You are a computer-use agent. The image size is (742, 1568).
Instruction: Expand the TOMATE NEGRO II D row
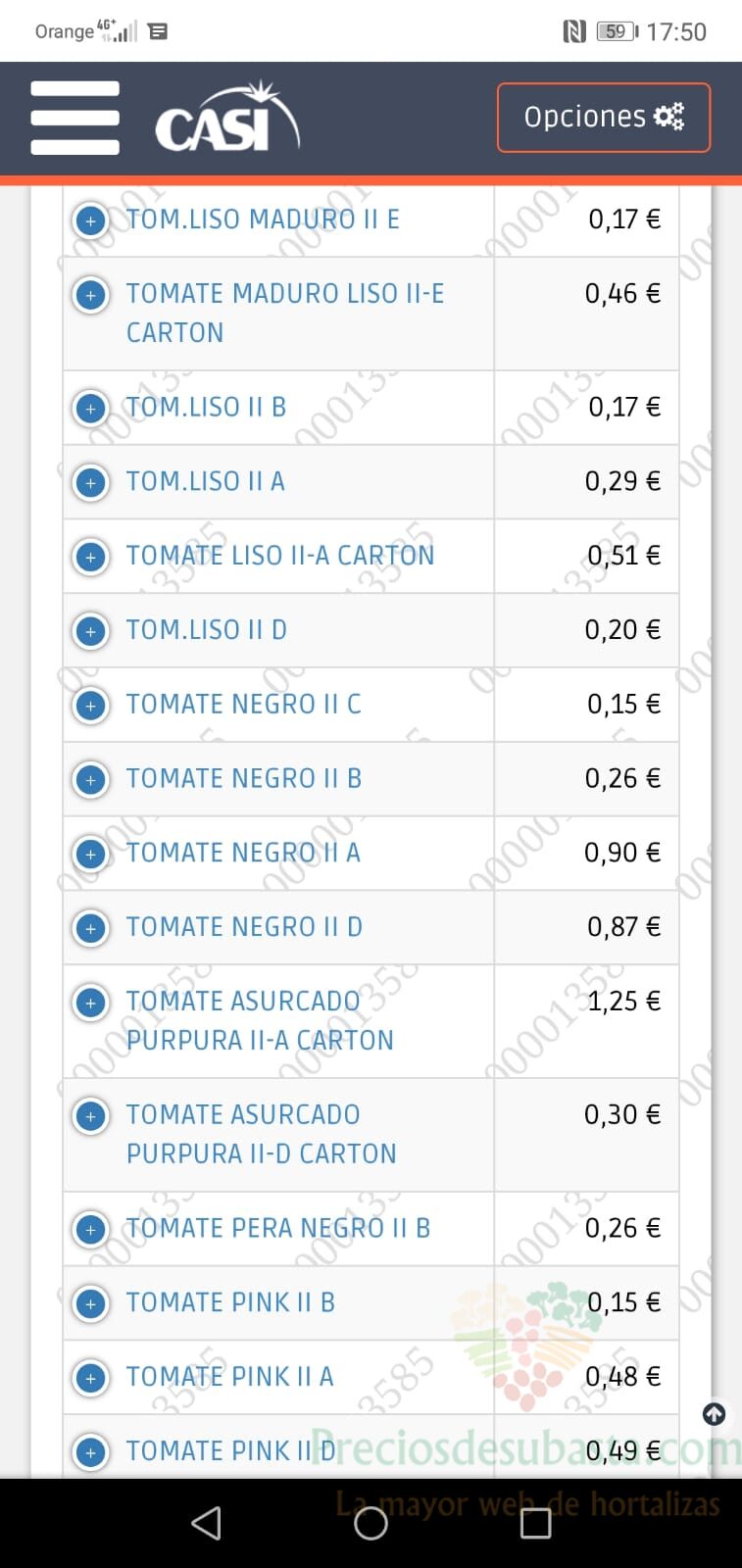[x=91, y=928]
